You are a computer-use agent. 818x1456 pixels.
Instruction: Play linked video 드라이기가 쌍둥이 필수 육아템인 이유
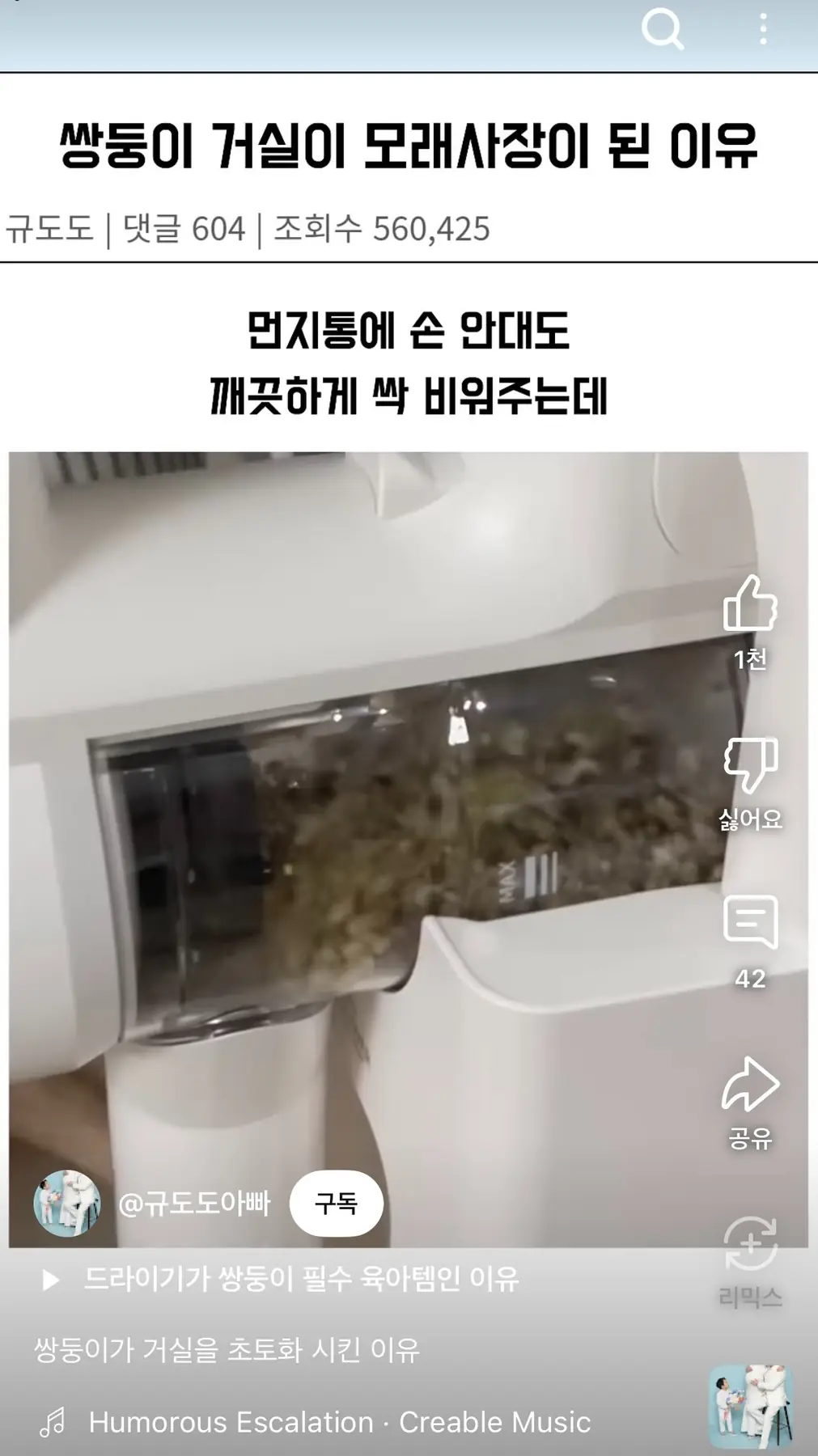(301, 1279)
